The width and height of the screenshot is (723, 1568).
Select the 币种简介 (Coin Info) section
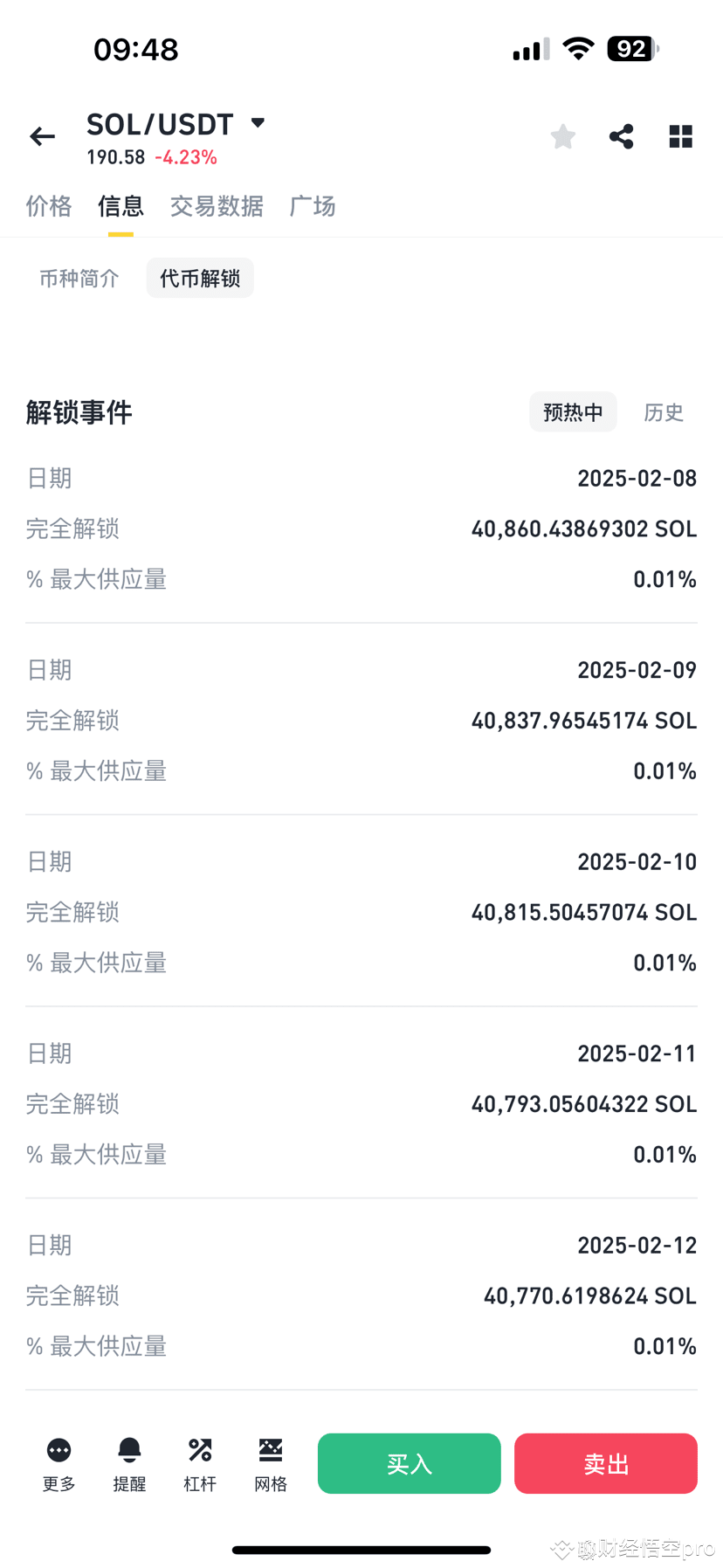(x=78, y=278)
